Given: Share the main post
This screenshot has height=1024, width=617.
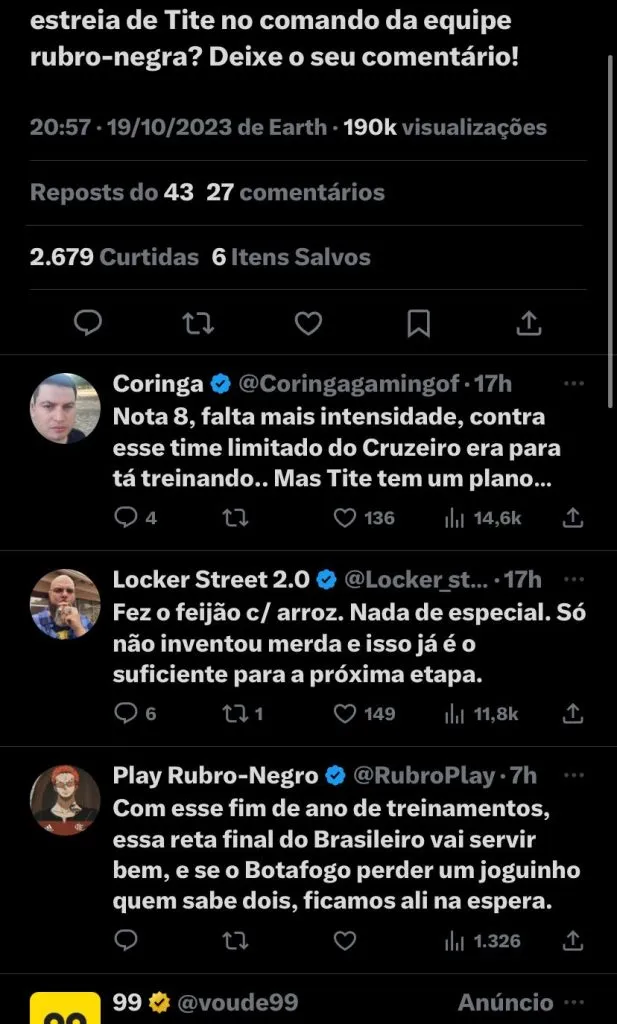Looking at the screenshot, I should [x=529, y=323].
